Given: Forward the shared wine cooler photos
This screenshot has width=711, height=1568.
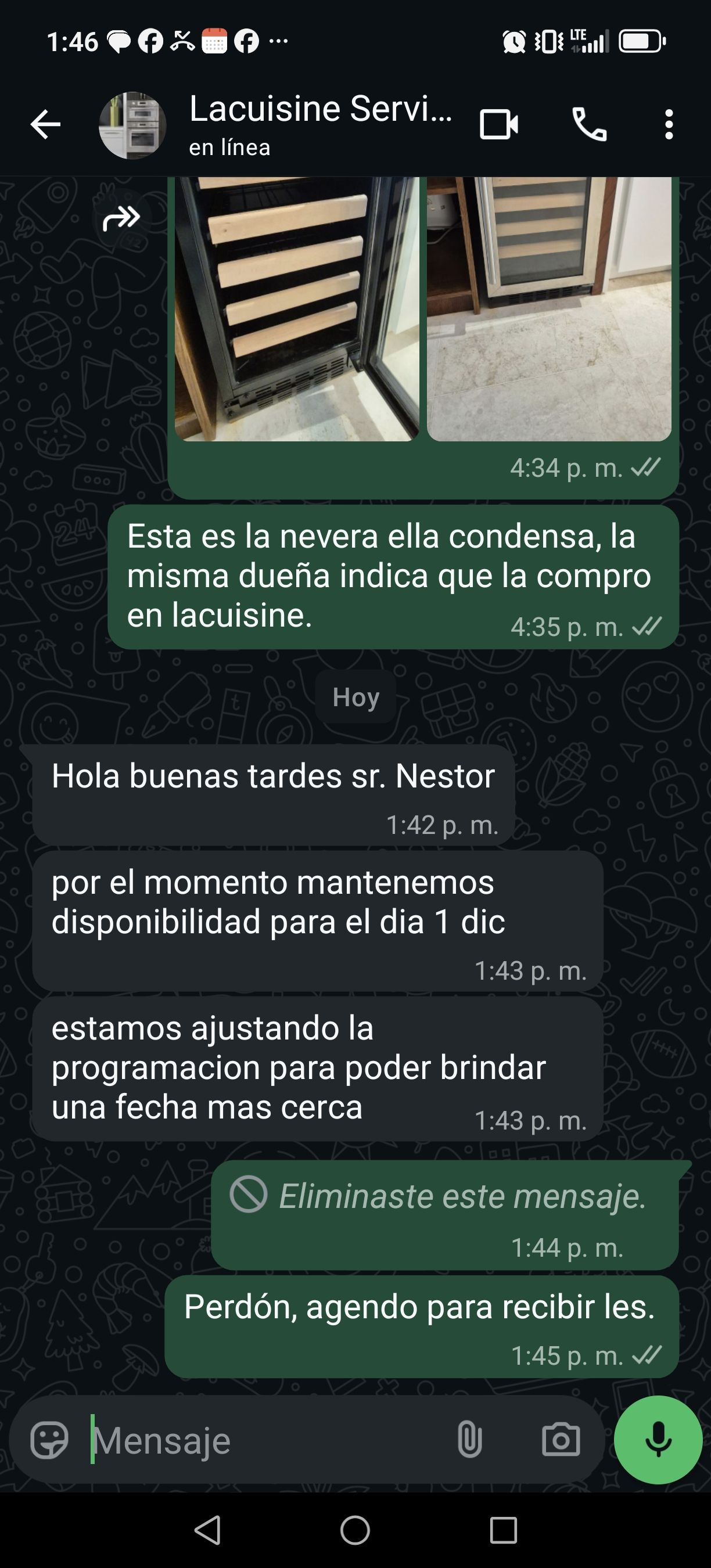Looking at the screenshot, I should 122,218.
